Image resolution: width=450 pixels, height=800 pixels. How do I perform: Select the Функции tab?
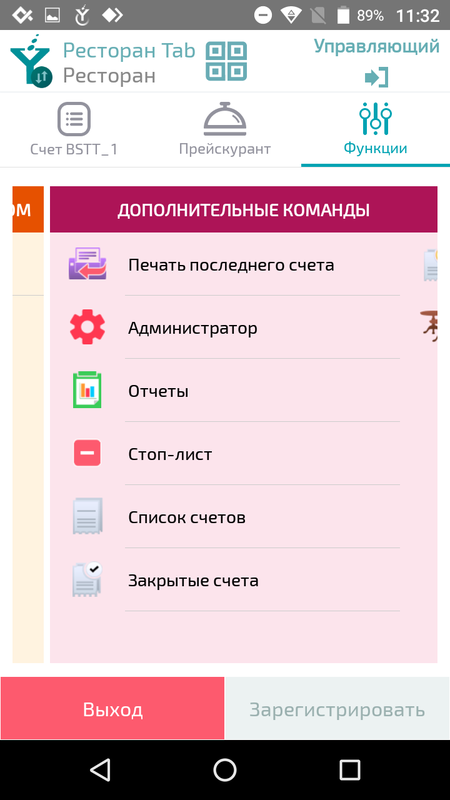pyautogui.click(x=376, y=130)
